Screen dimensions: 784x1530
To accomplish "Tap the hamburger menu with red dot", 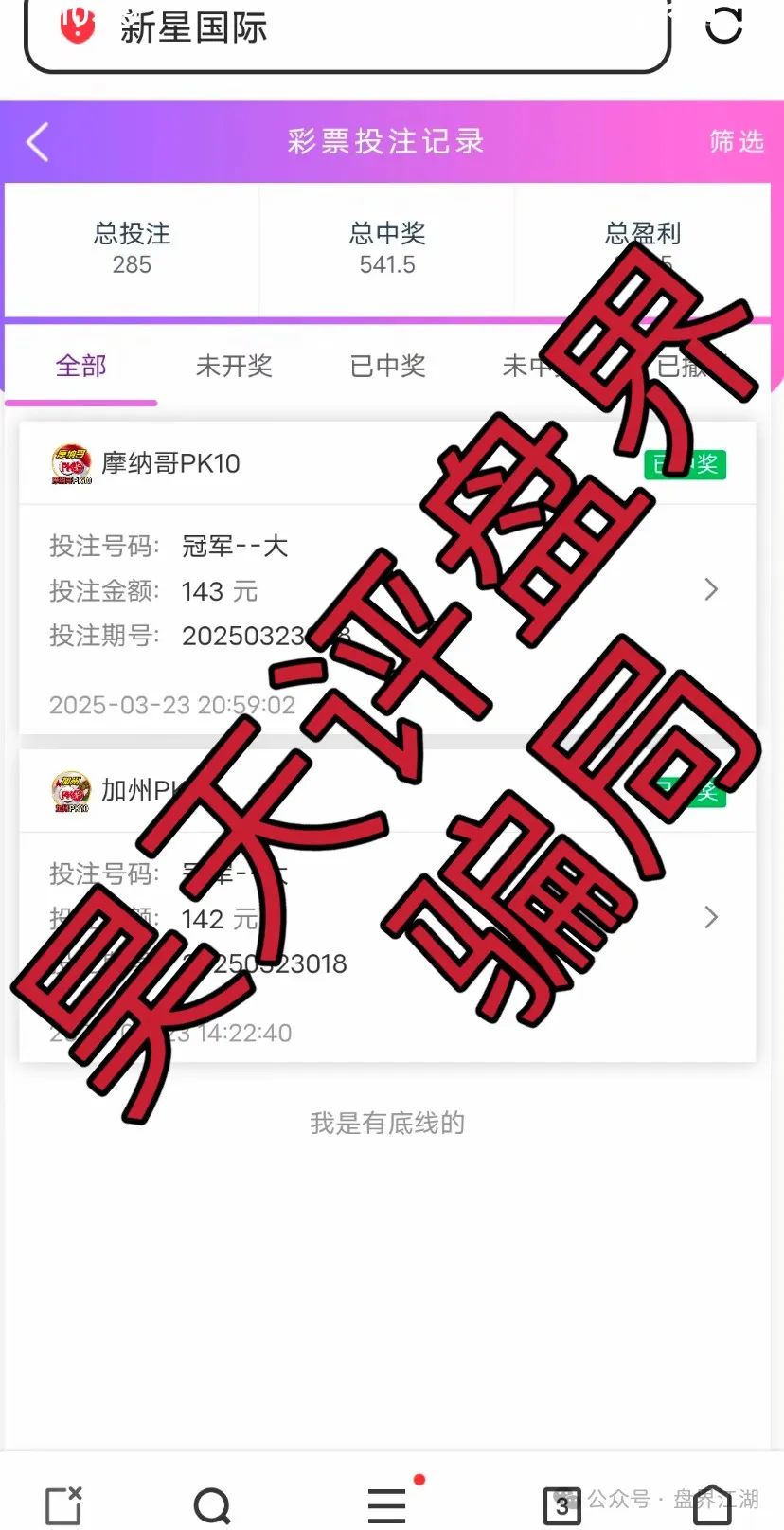I will [384, 1503].
